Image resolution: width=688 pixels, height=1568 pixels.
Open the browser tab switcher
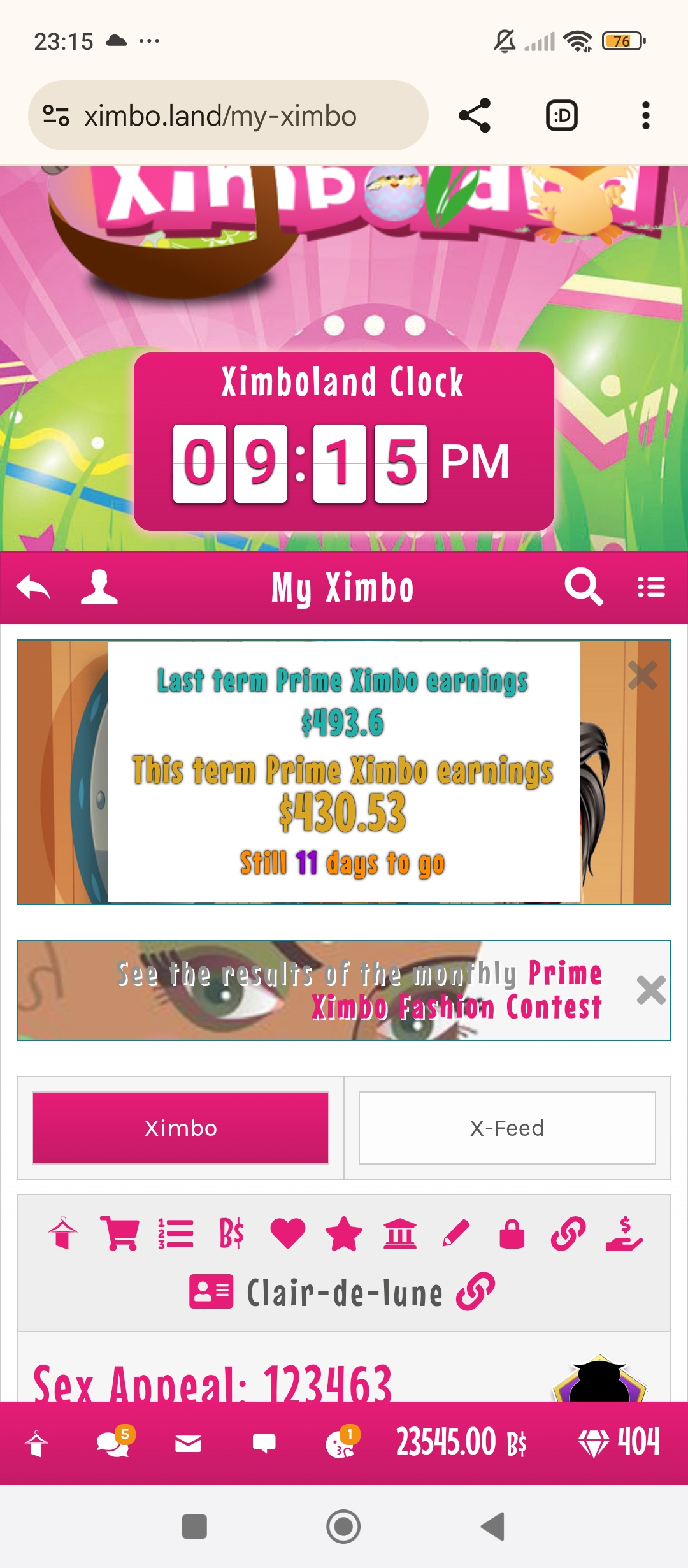[561, 115]
